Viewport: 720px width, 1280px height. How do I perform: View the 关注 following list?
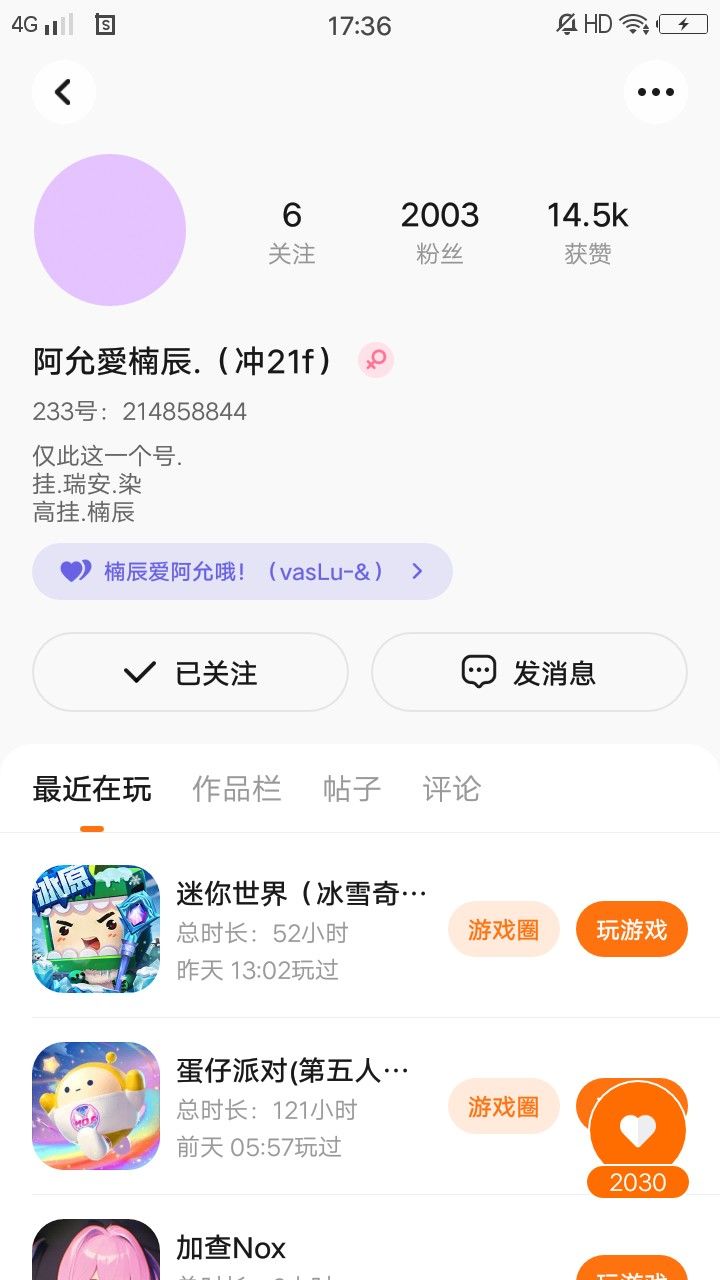coord(292,231)
